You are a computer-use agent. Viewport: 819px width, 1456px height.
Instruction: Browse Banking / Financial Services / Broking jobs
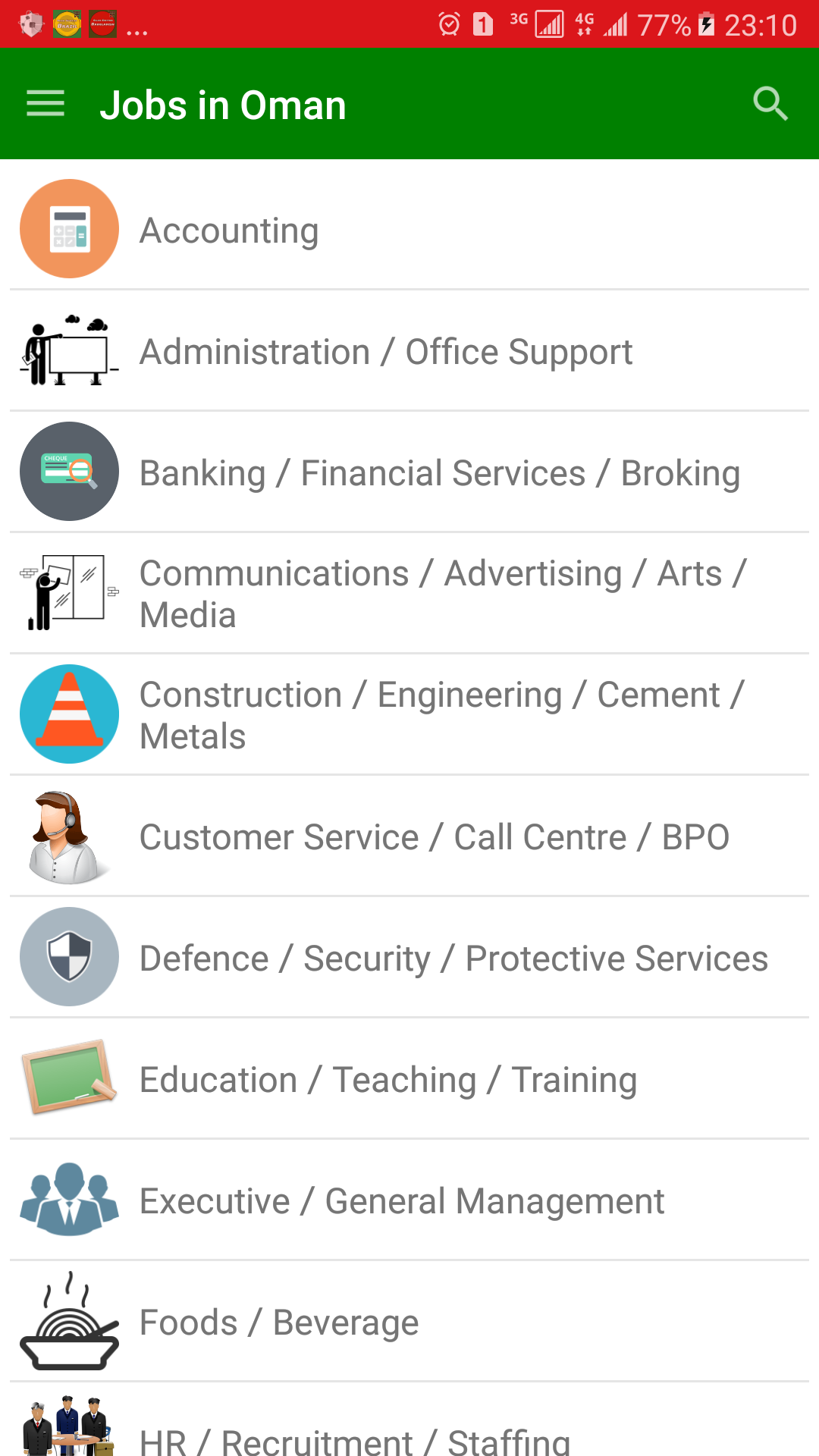(409, 472)
